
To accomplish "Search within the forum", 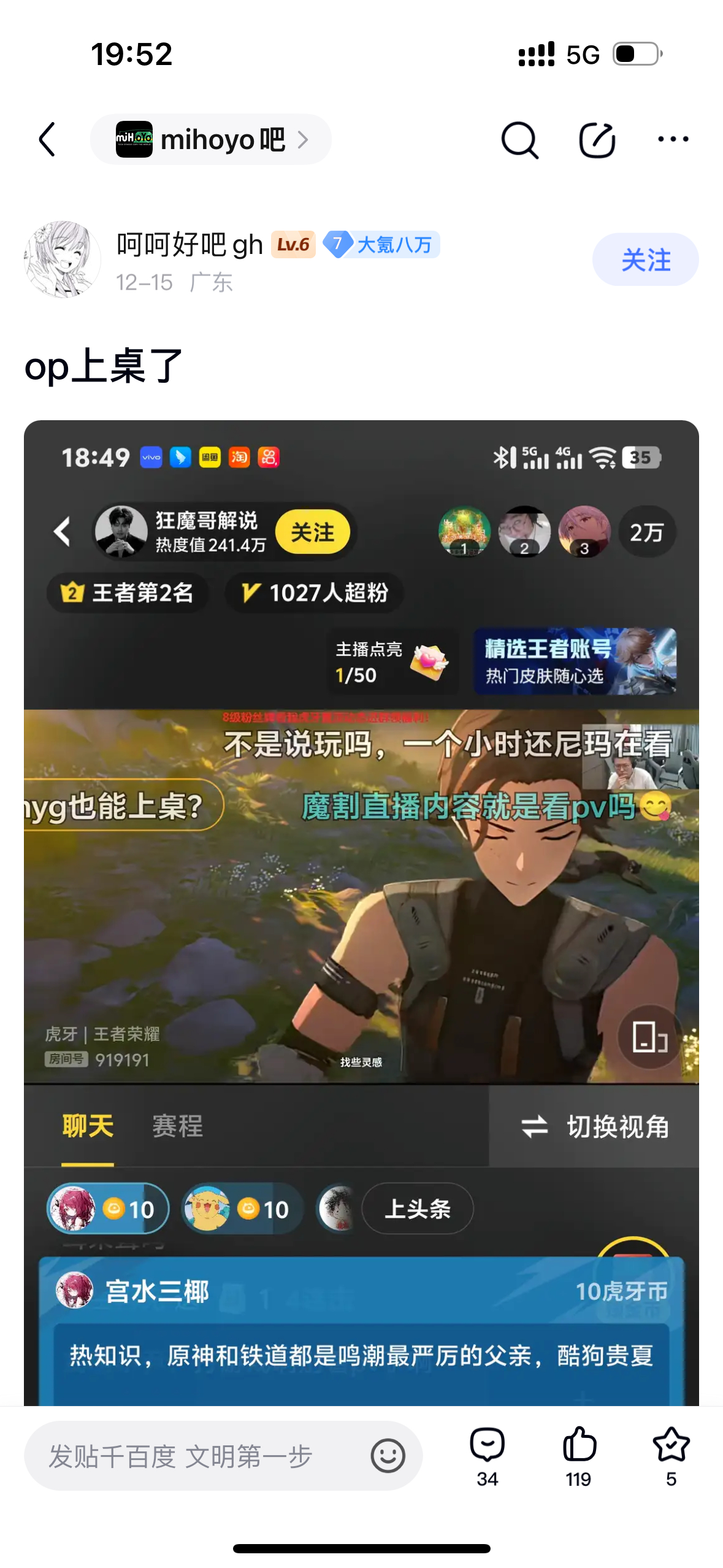I will point(519,140).
